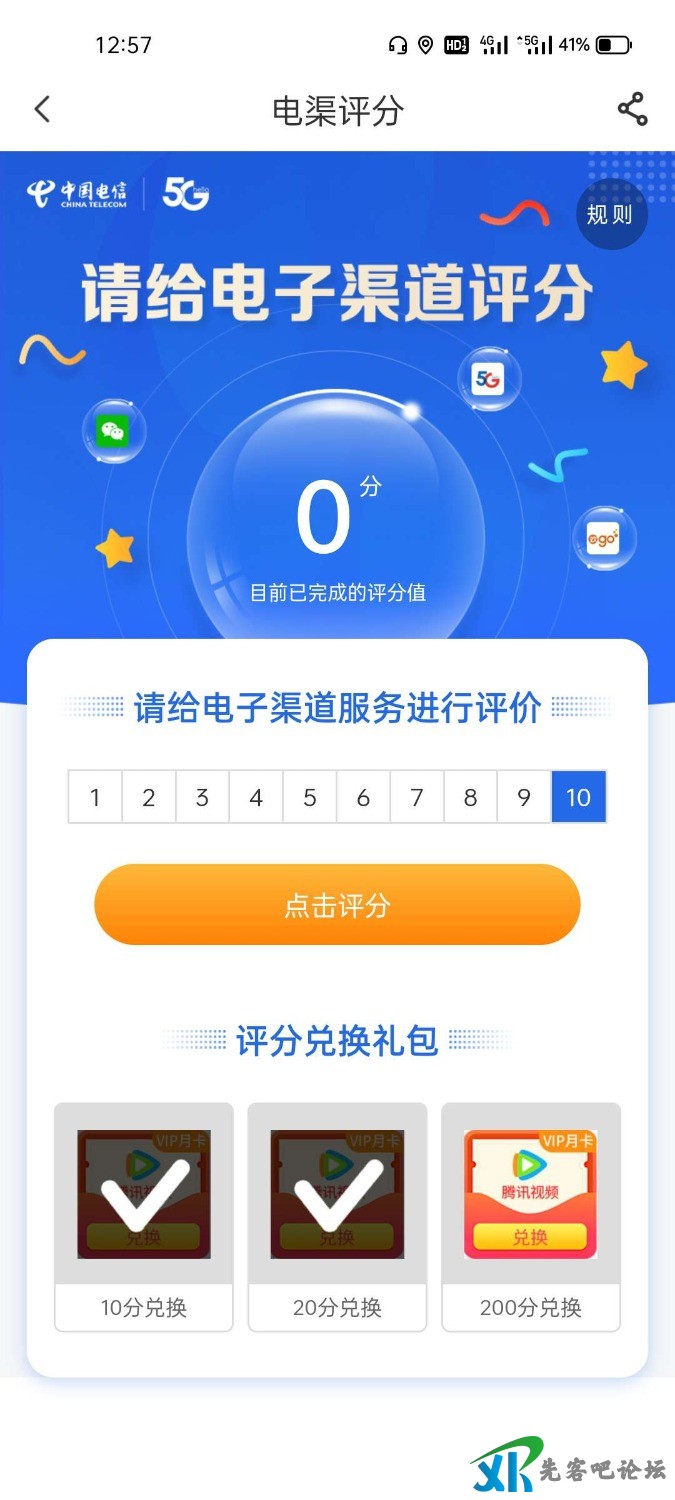Viewport: 675px width, 1500px height.
Task: Open the 规则 rules button
Action: [x=610, y=214]
